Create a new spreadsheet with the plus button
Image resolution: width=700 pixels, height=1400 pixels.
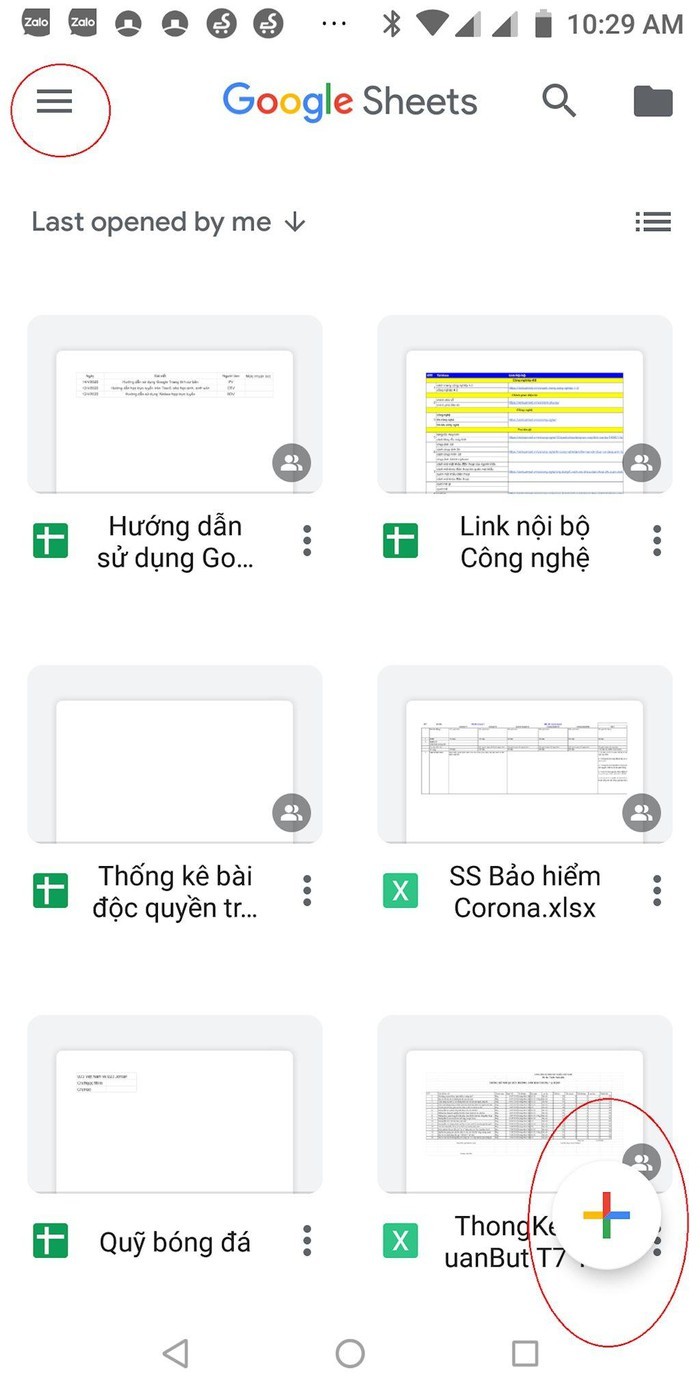tap(607, 1216)
